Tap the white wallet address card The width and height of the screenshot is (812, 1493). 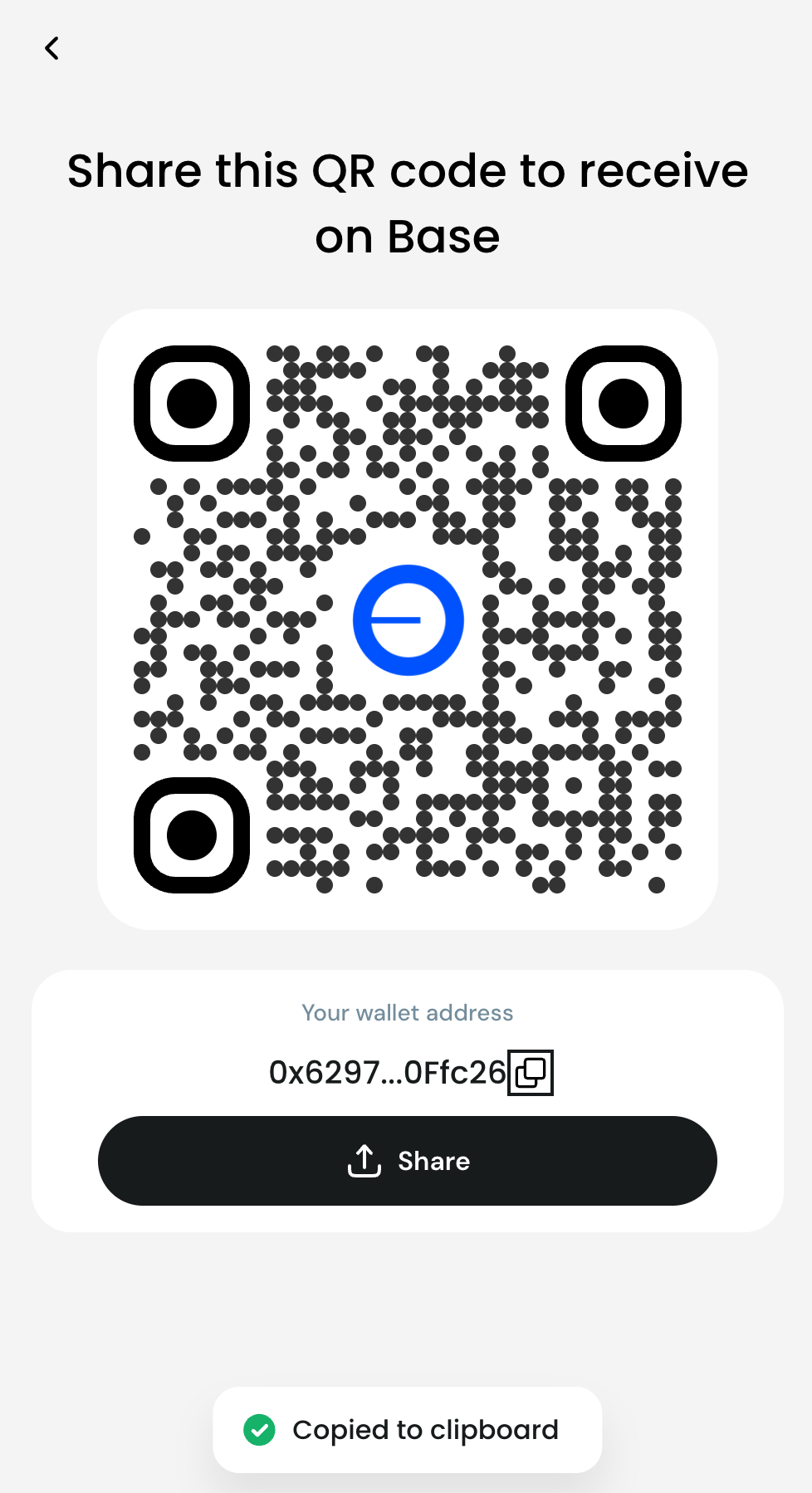coord(408,1100)
